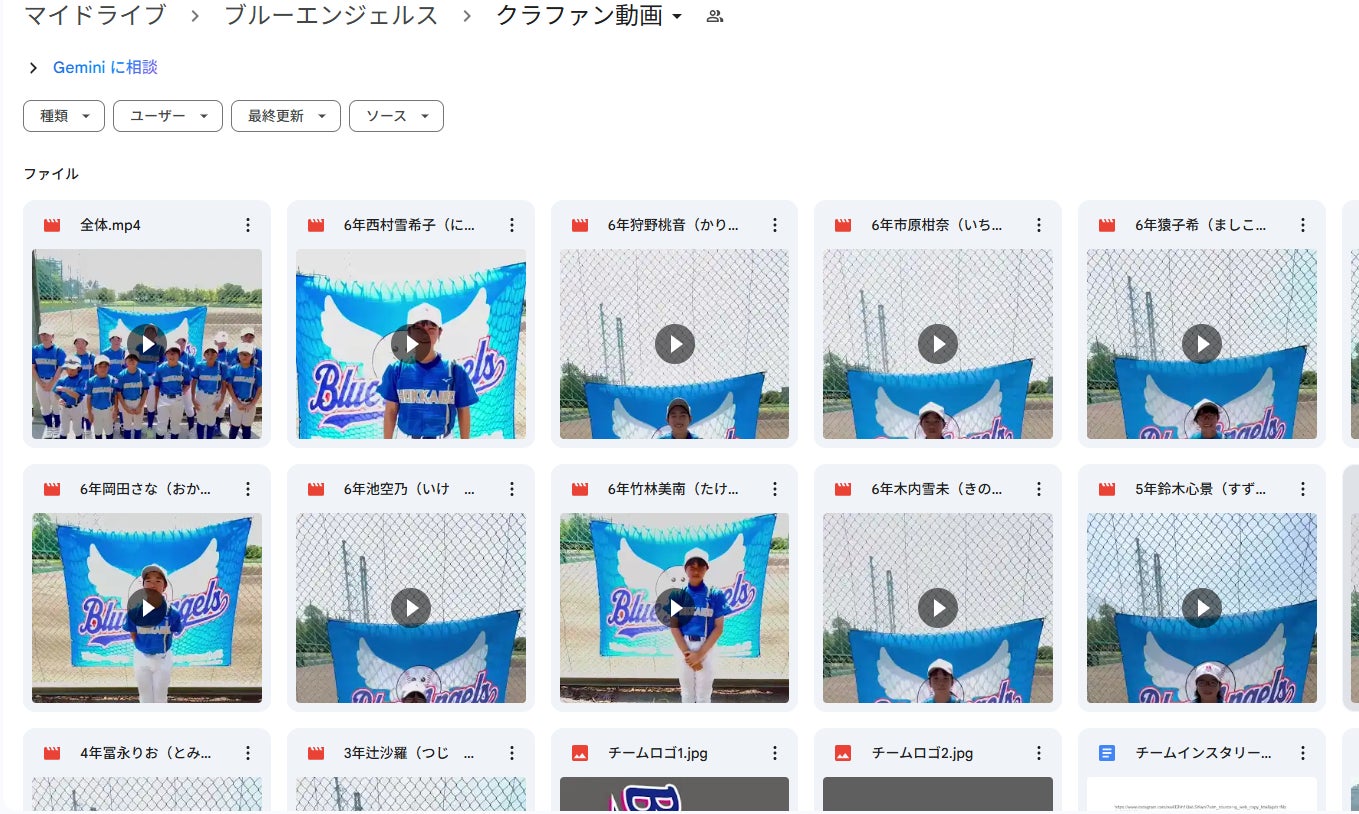
Task: Open Gemini に相談
Action: [x=105, y=68]
